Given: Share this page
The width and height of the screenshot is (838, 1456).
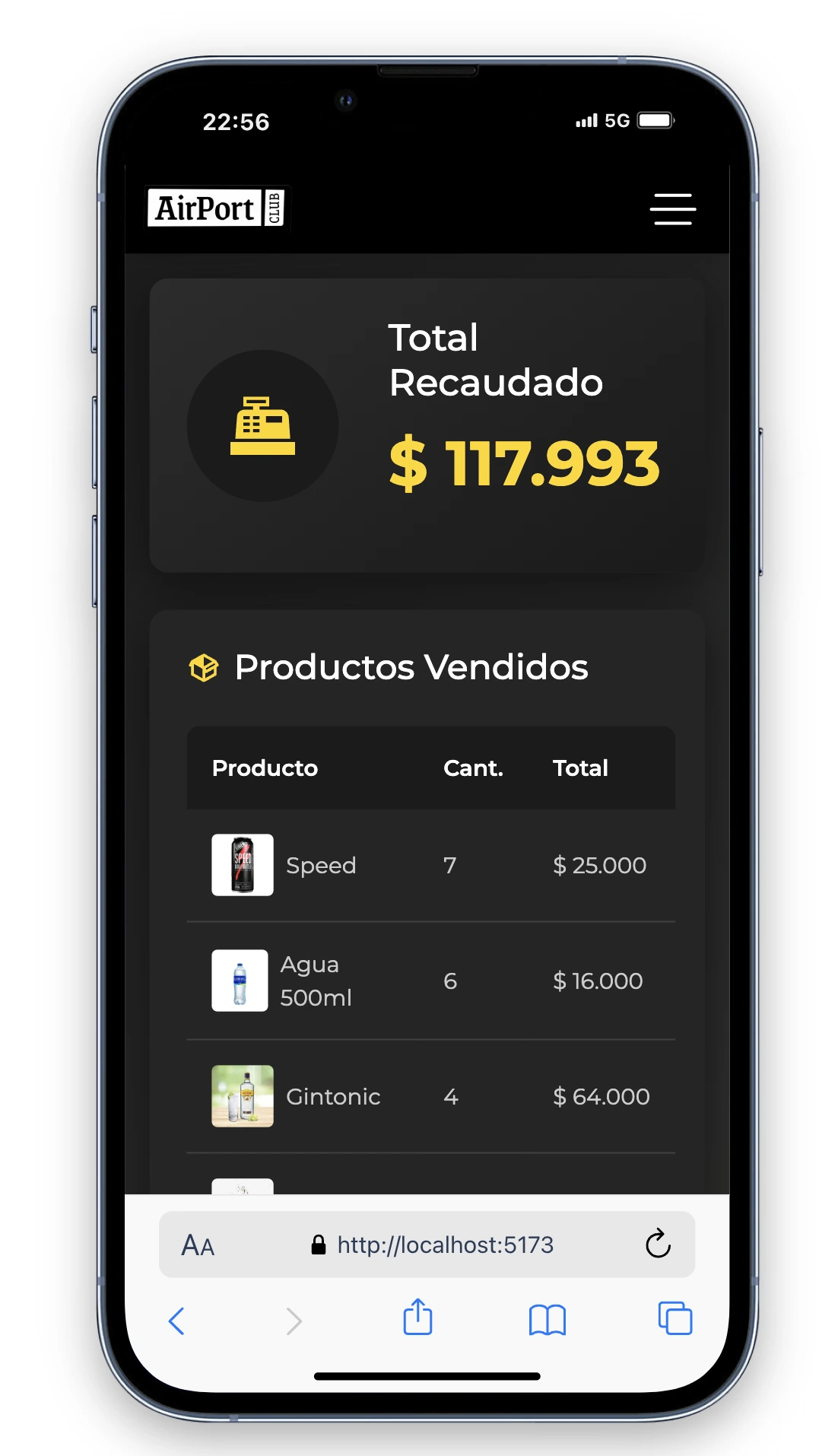Looking at the screenshot, I should (x=417, y=1318).
